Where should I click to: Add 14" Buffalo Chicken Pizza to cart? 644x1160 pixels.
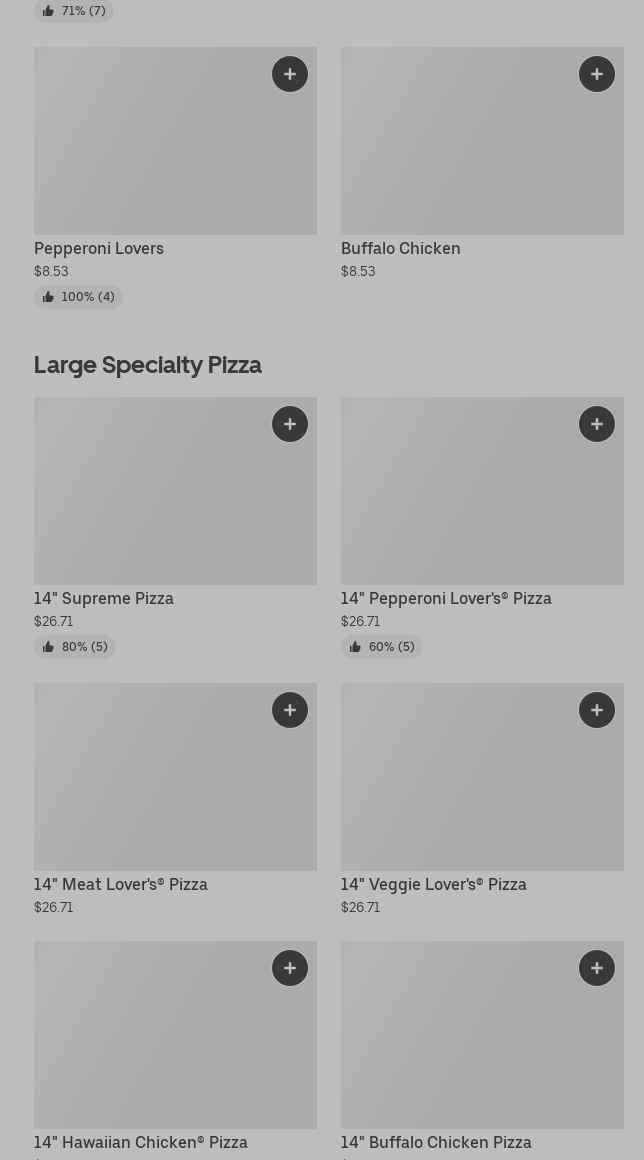pos(597,968)
